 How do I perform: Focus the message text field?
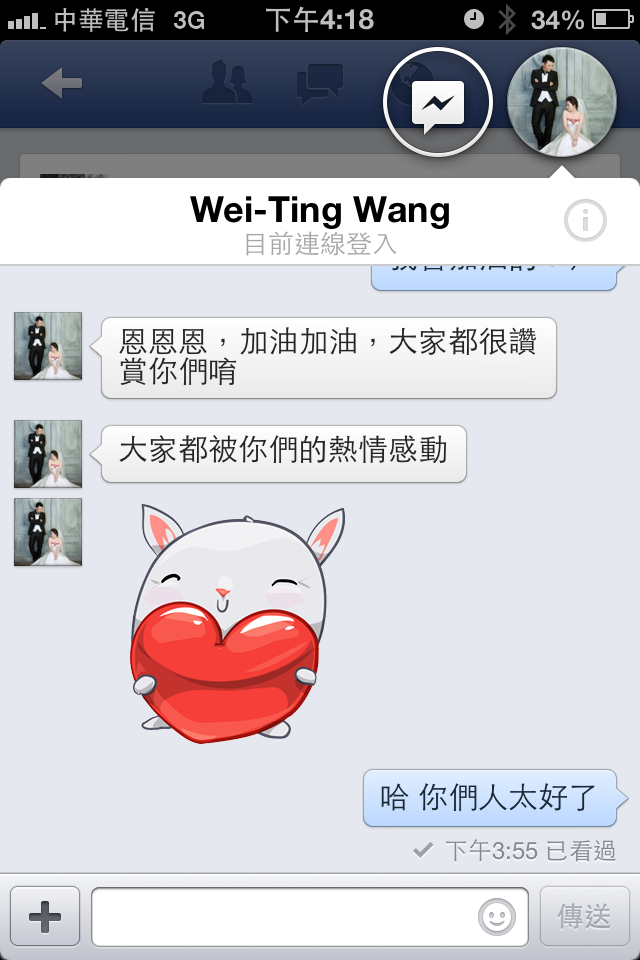point(285,916)
